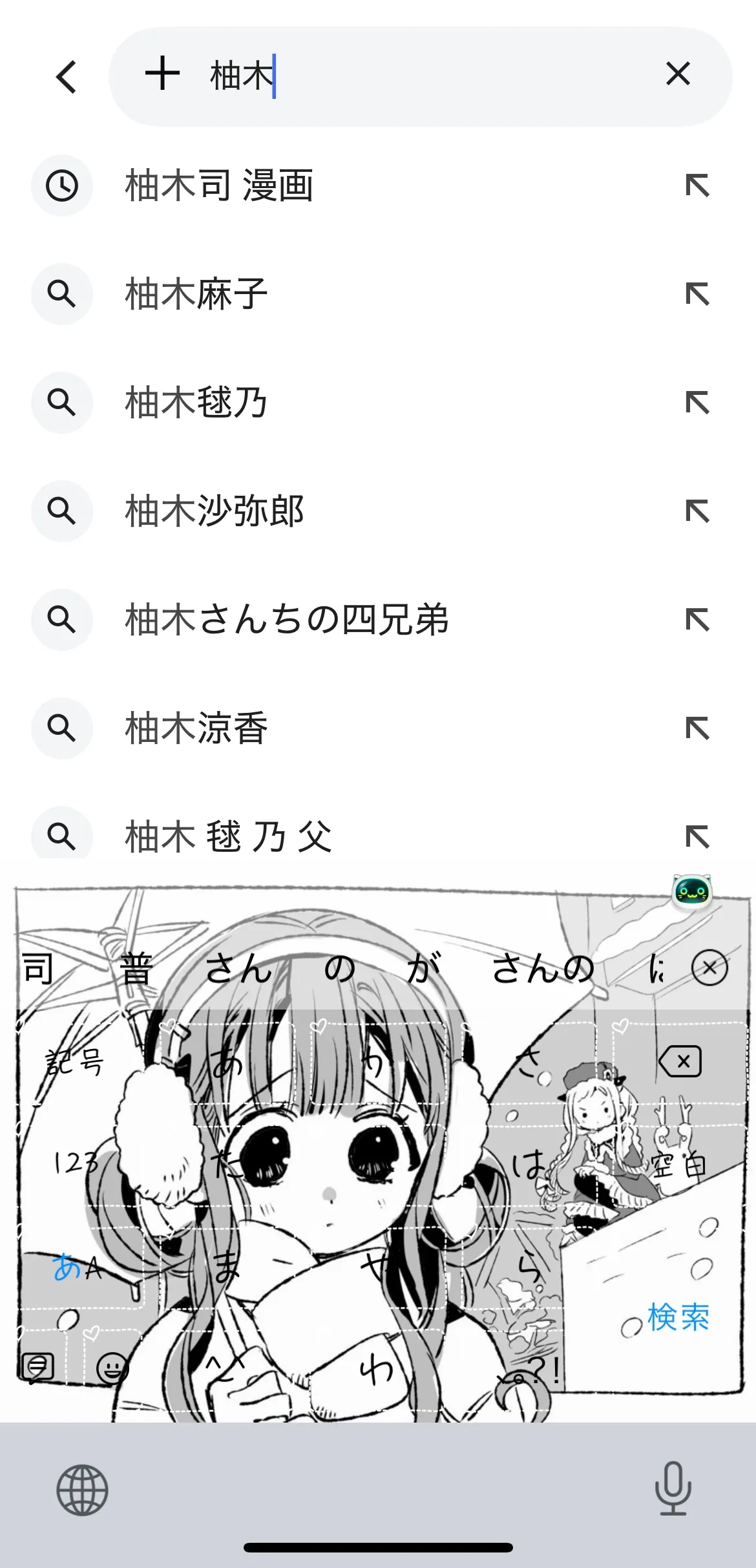Search for 柚木沙弥郎 suggestion
The width and height of the screenshot is (756, 1568).
click(x=214, y=511)
